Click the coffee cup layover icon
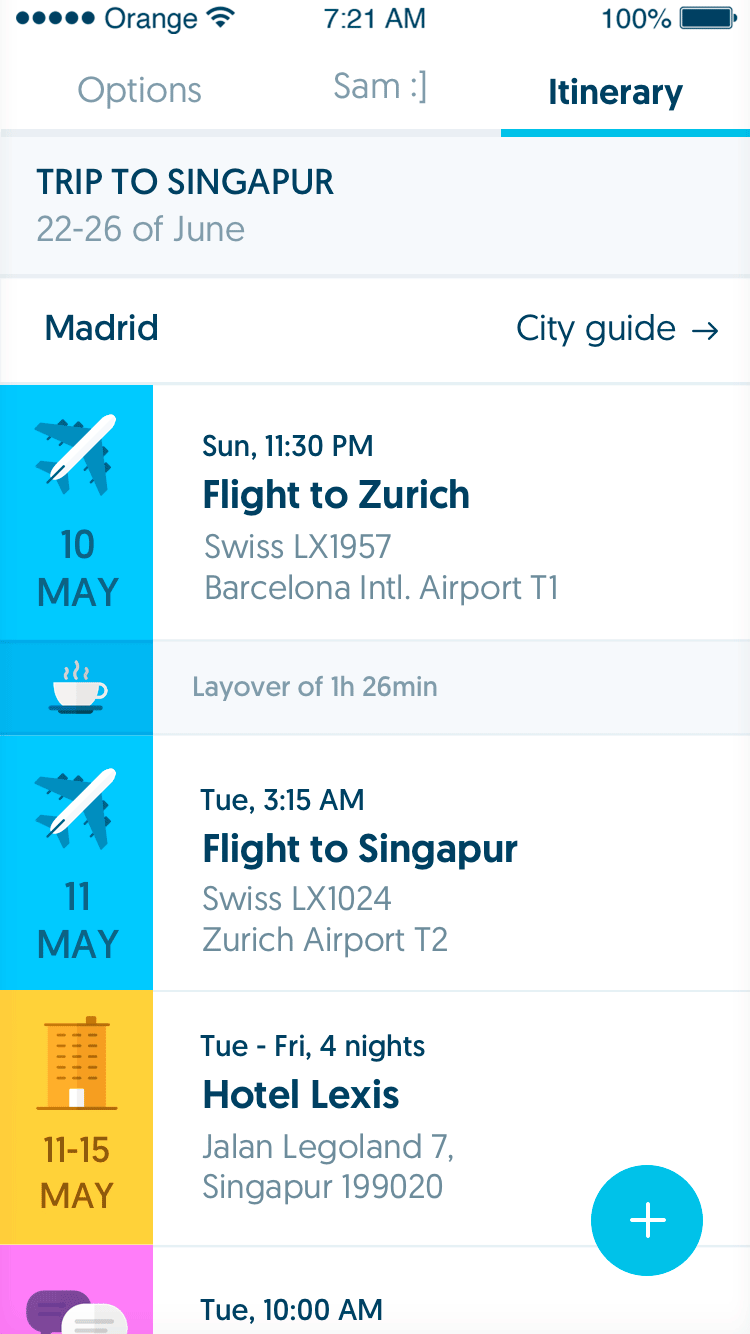 [x=76, y=686]
